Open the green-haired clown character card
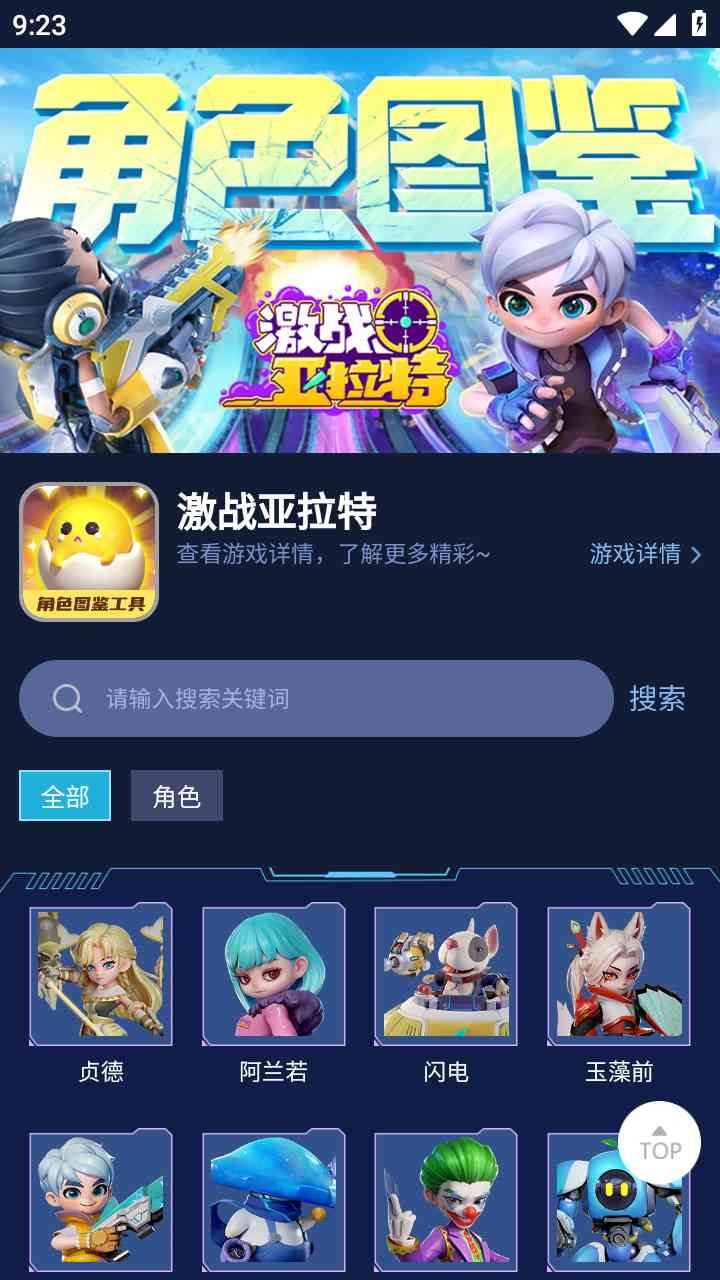This screenshot has height=1280, width=720. pyautogui.click(x=446, y=1200)
